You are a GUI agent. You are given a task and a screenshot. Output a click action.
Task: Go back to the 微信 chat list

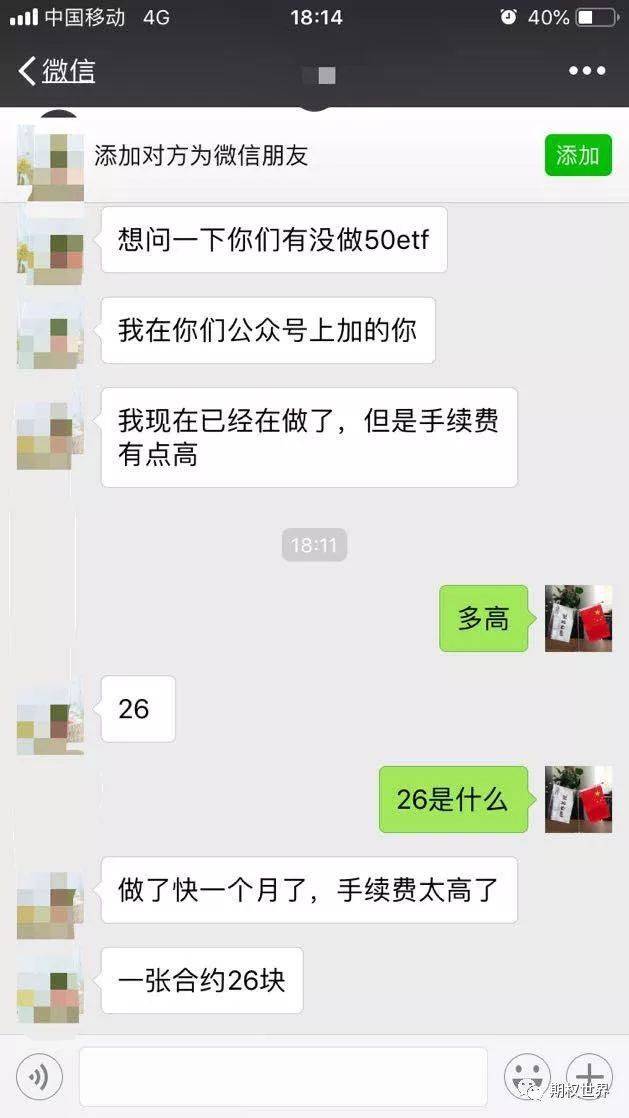click(57, 71)
